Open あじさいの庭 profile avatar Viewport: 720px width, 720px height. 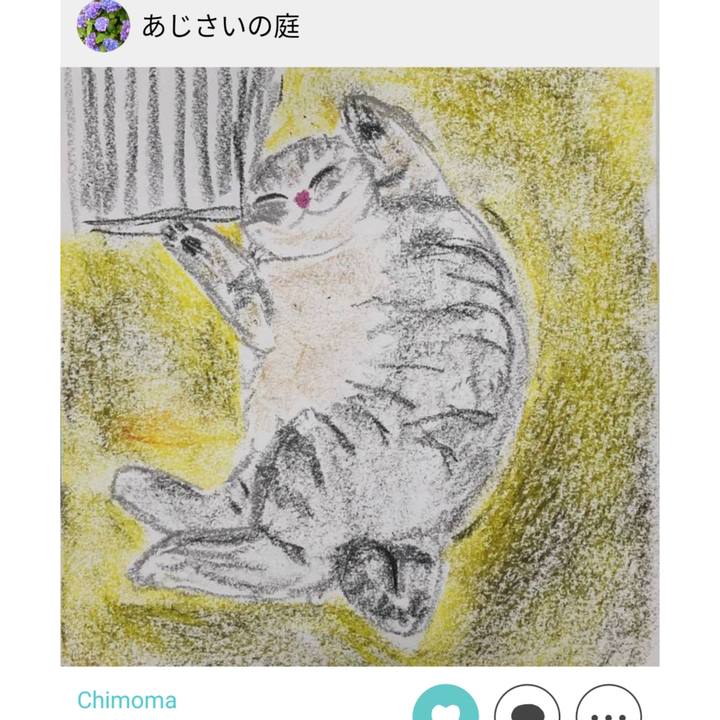tap(103, 26)
